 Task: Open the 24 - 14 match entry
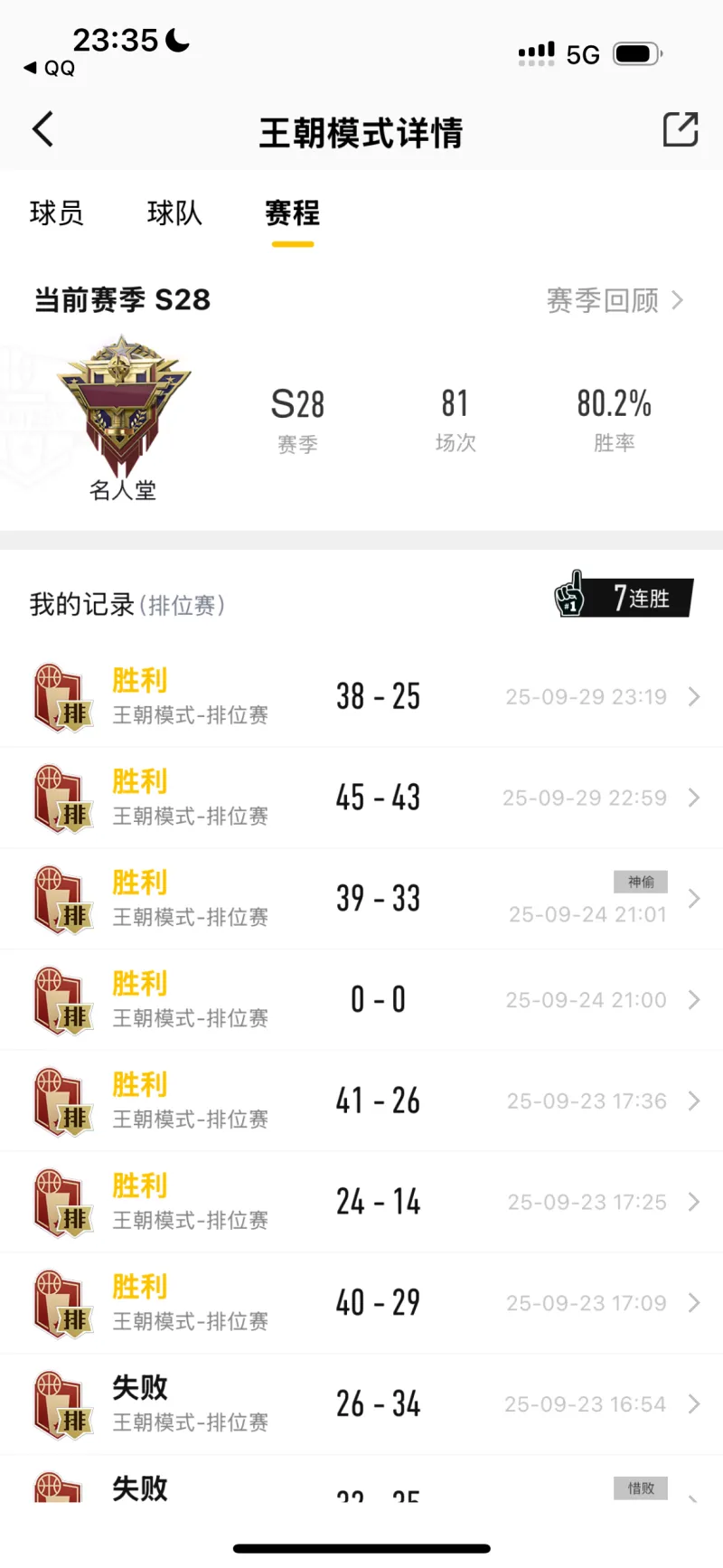[361, 1203]
